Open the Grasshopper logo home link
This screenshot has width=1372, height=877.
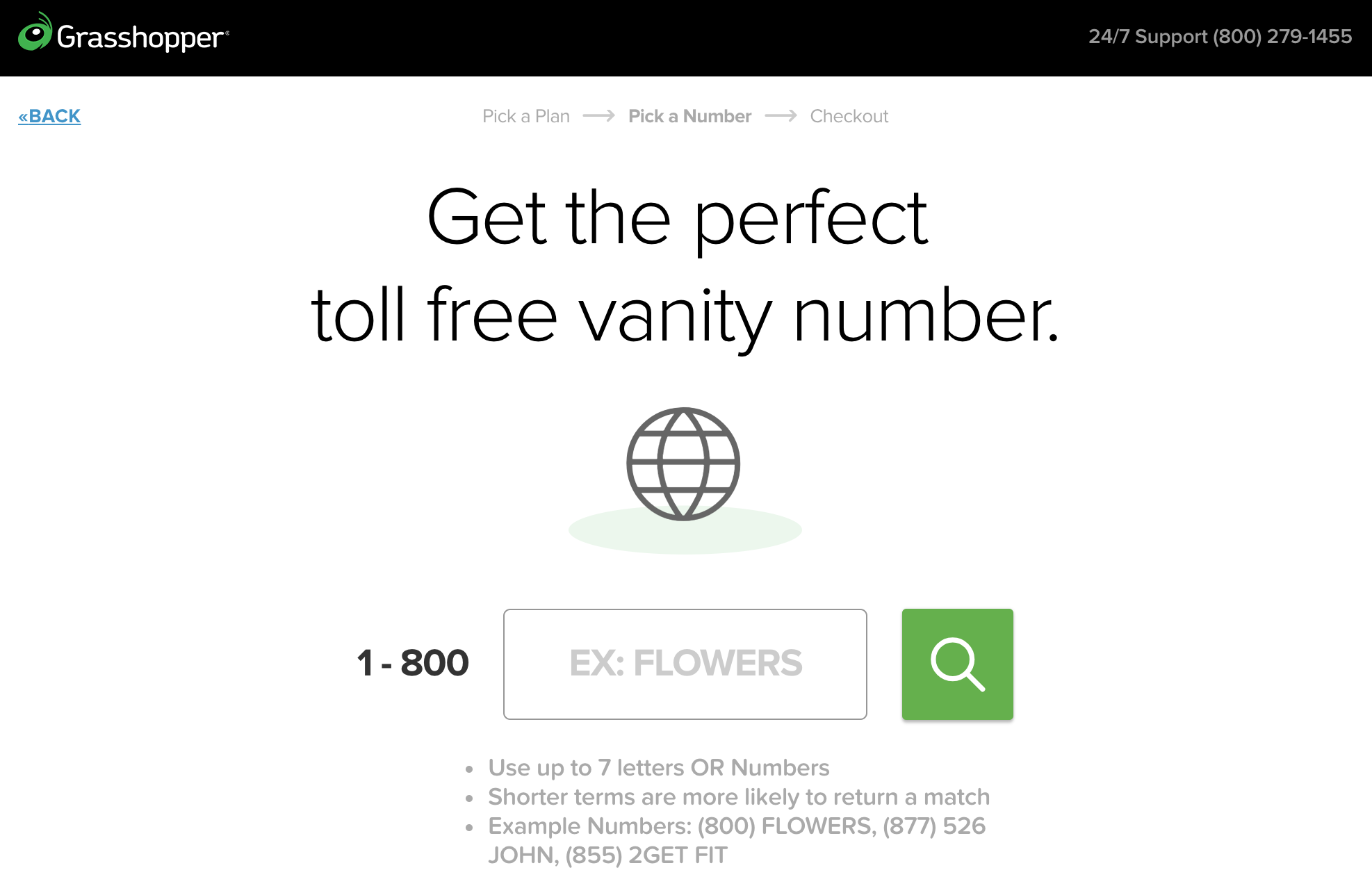[x=124, y=36]
